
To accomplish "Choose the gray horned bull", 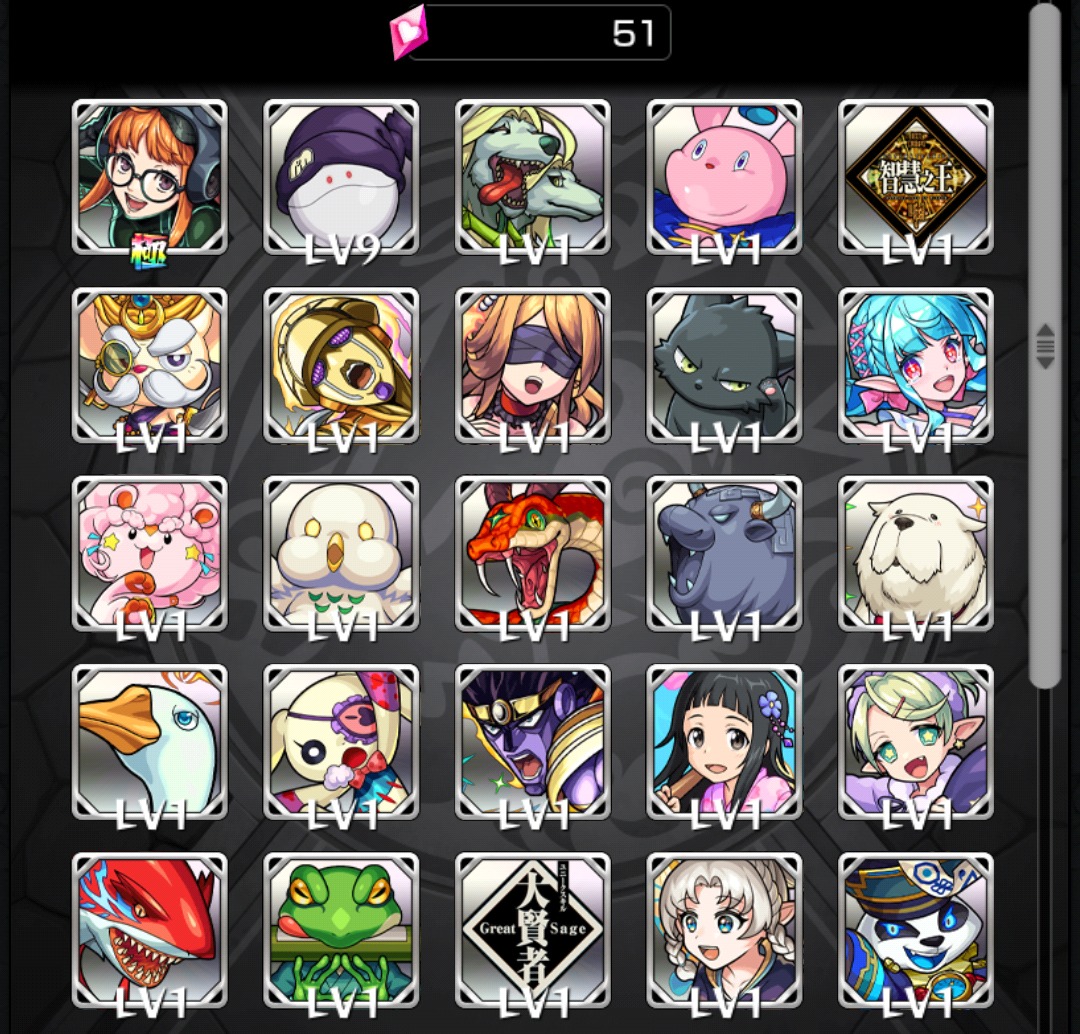I will (x=724, y=553).
